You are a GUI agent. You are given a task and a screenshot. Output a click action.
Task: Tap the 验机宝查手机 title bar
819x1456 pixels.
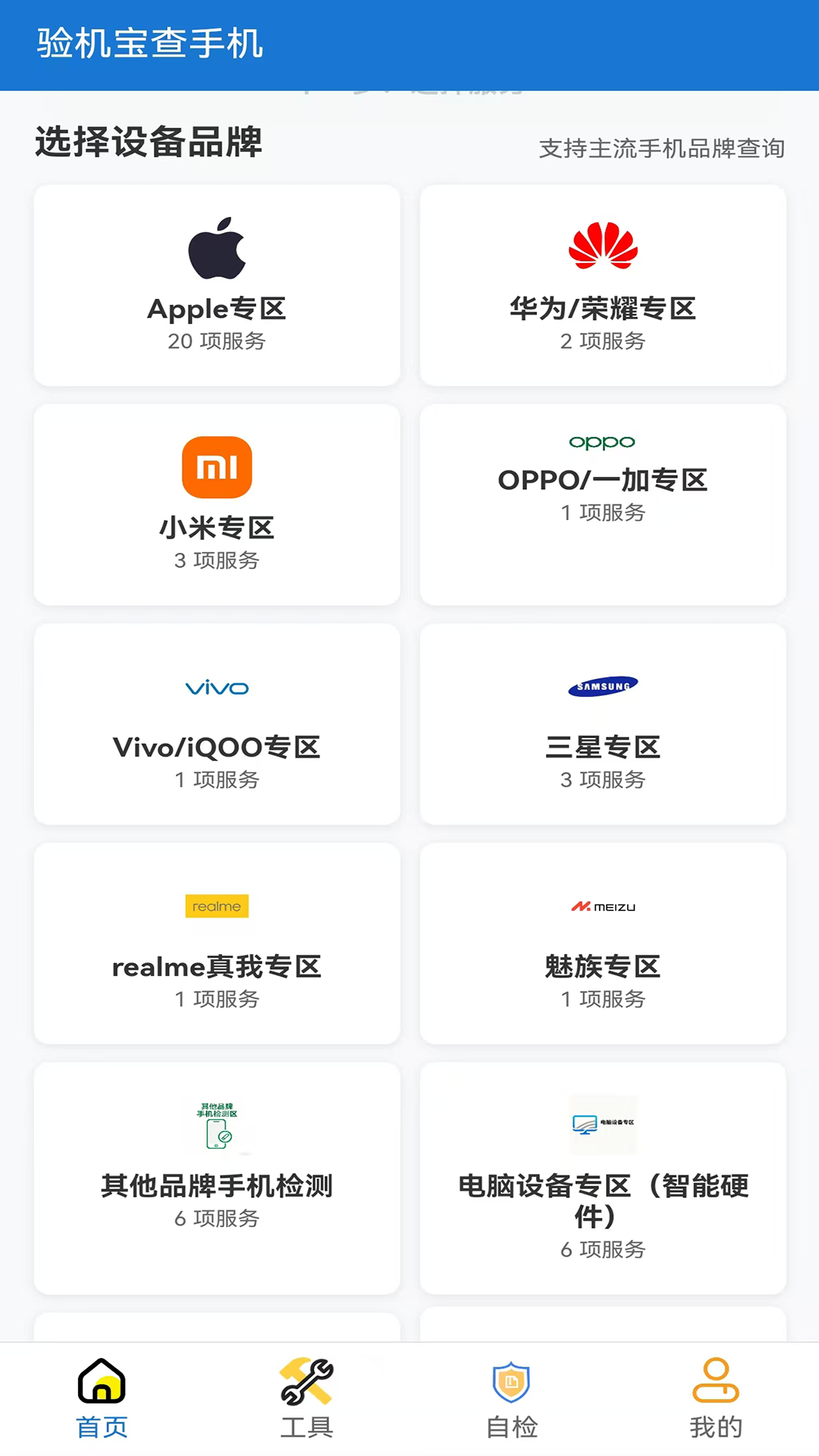tap(149, 44)
